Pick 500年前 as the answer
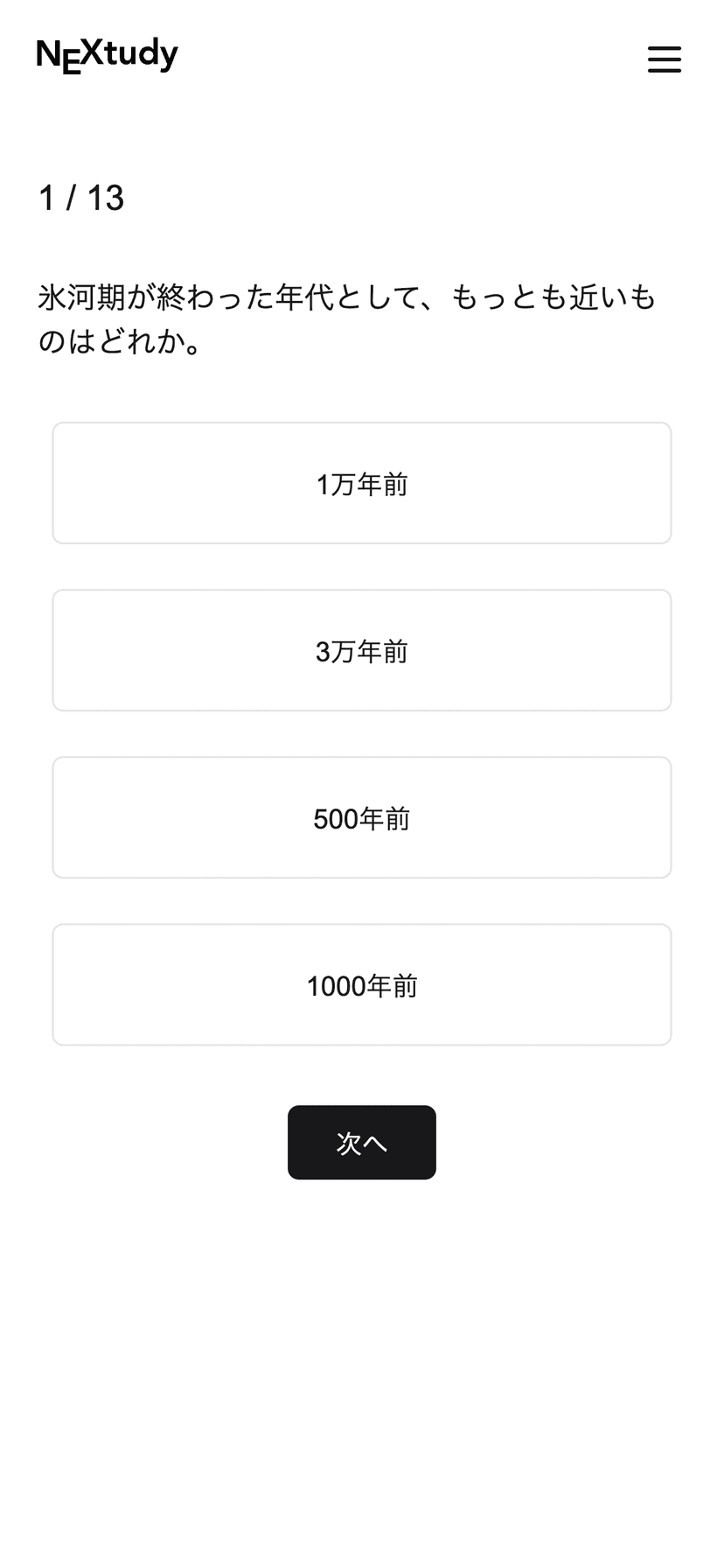Viewport: 724px width, 1568px height. [362, 817]
